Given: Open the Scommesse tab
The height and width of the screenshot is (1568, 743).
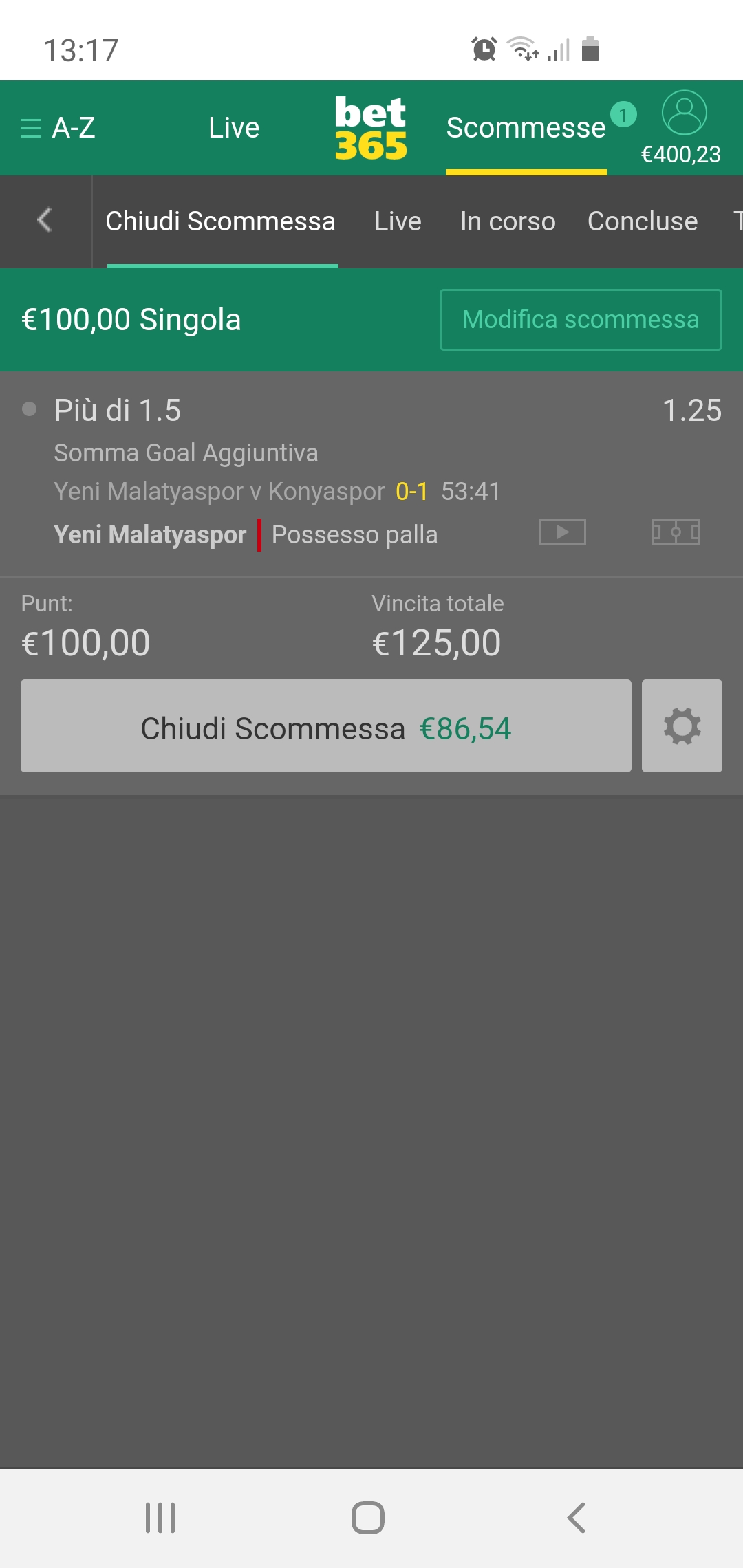Looking at the screenshot, I should [526, 128].
